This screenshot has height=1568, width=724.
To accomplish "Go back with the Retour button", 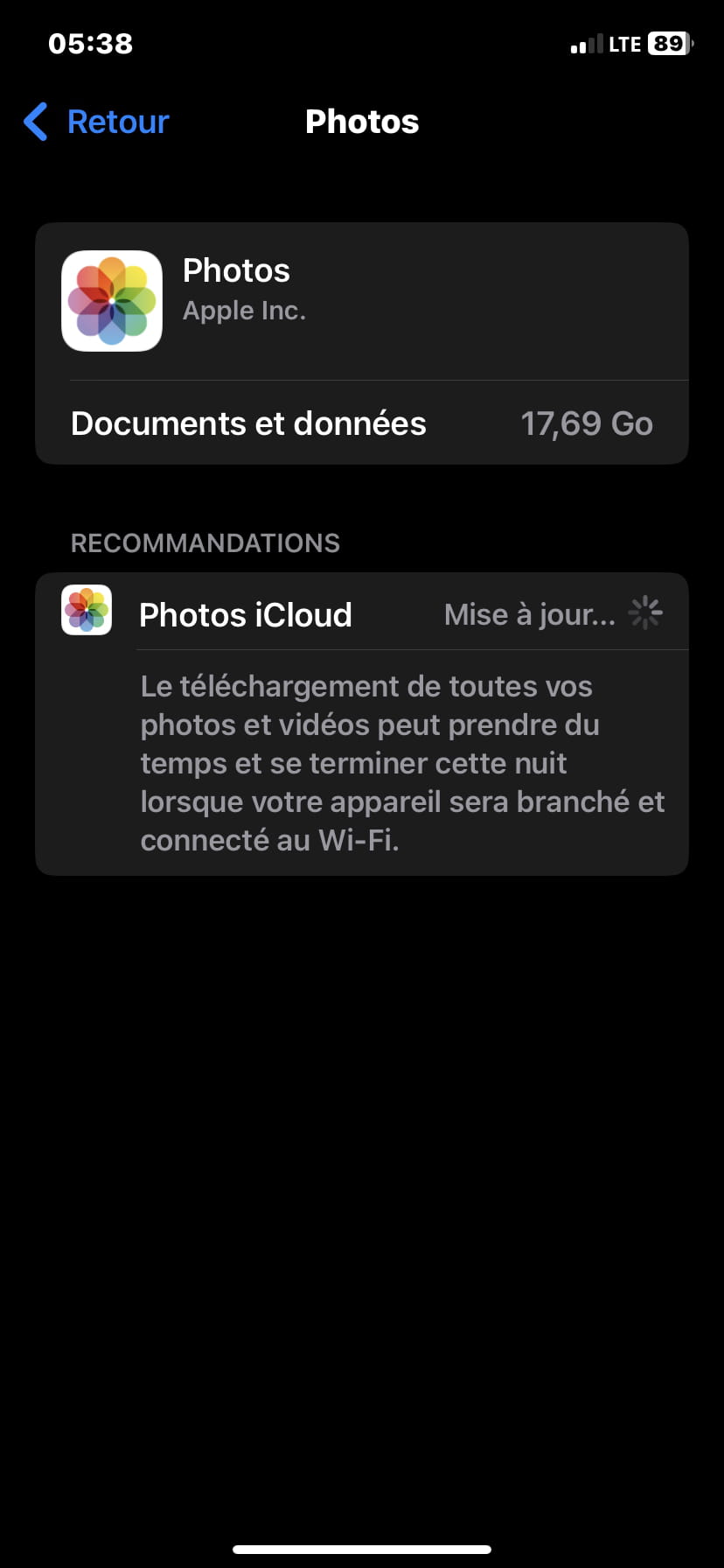I will 96,122.
